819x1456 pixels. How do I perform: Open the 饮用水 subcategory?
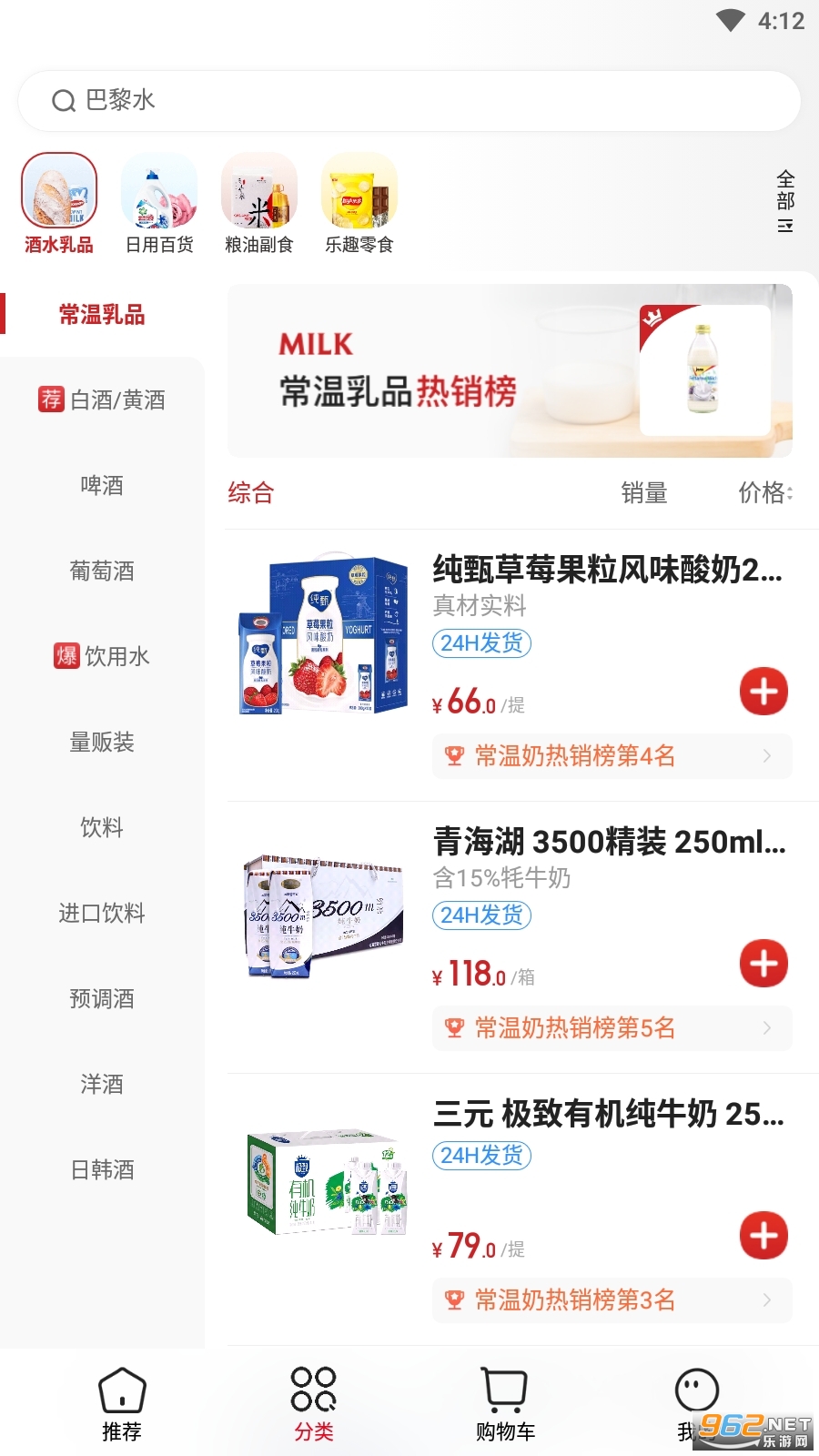(102, 656)
